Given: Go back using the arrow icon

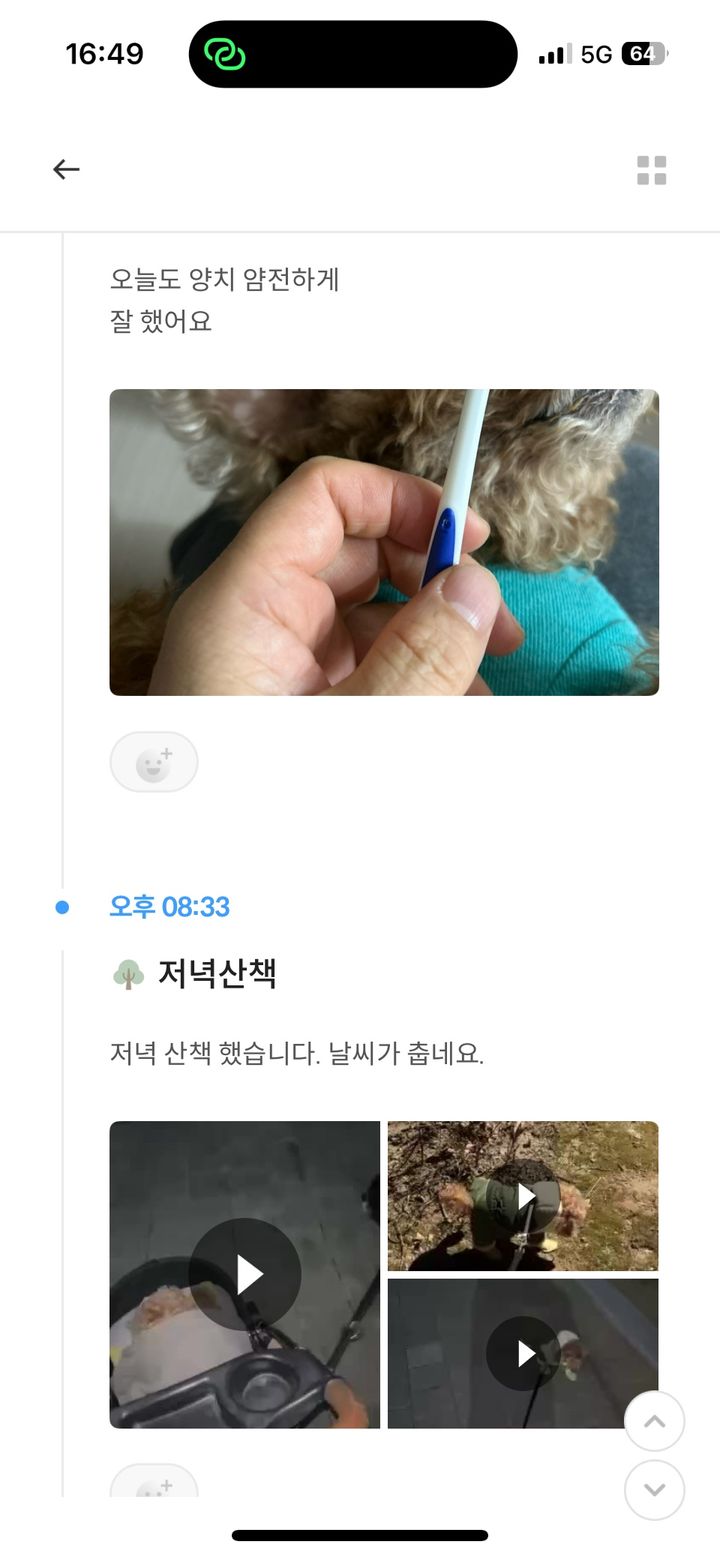Looking at the screenshot, I should click(x=66, y=170).
